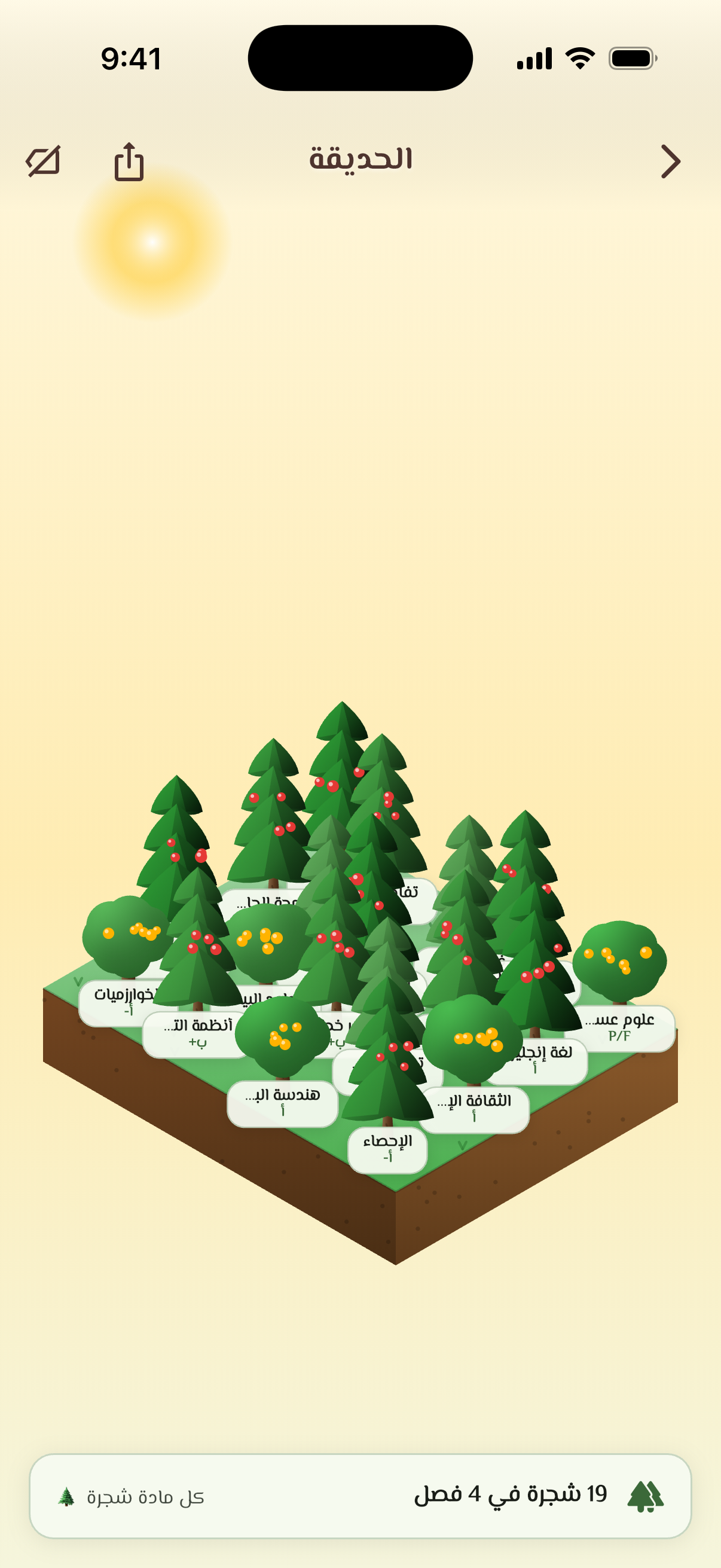Screen dimensions: 721x1568
Task: Open the الإحصاء tree label
Action: [x=387, y=1150]
